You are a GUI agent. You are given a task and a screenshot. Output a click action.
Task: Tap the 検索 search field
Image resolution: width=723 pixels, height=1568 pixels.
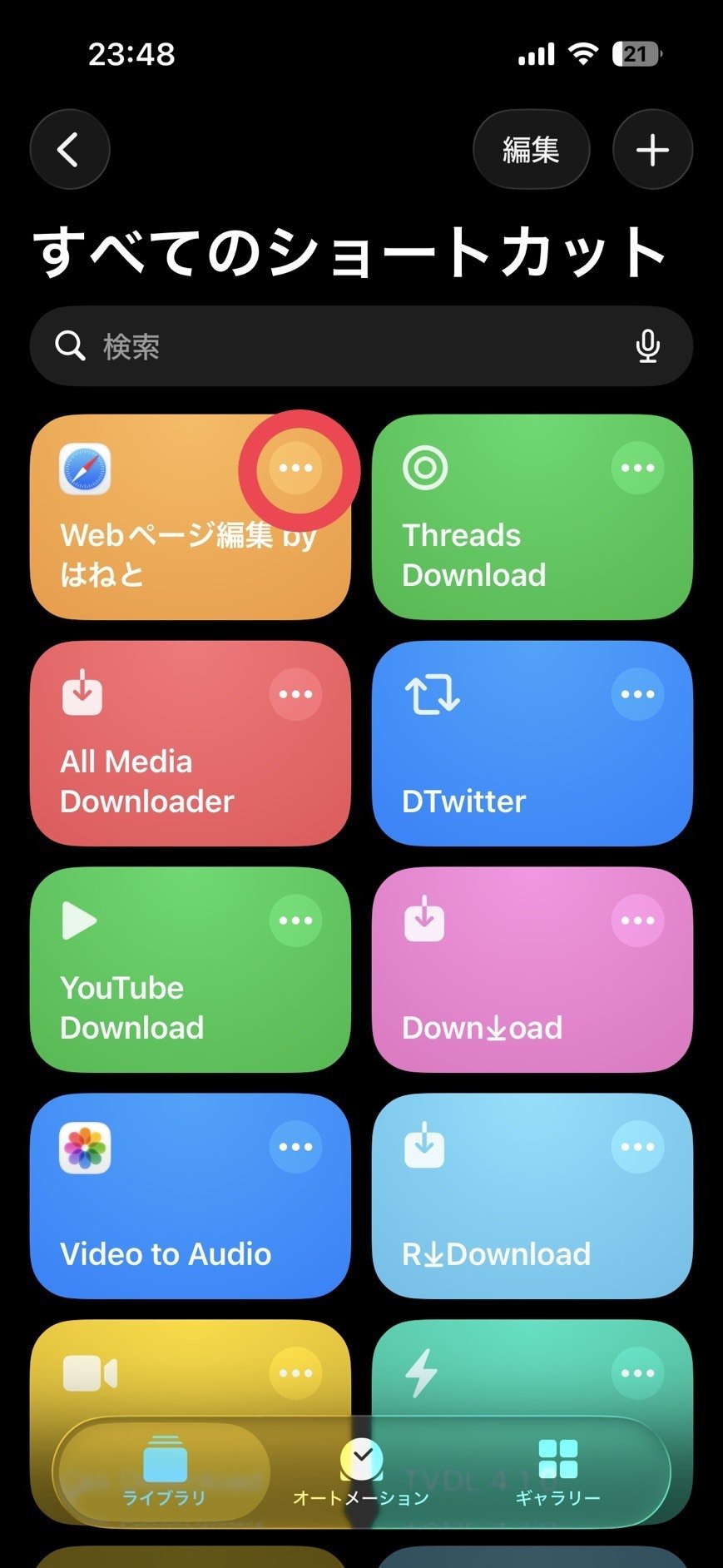tap(250, 346)
